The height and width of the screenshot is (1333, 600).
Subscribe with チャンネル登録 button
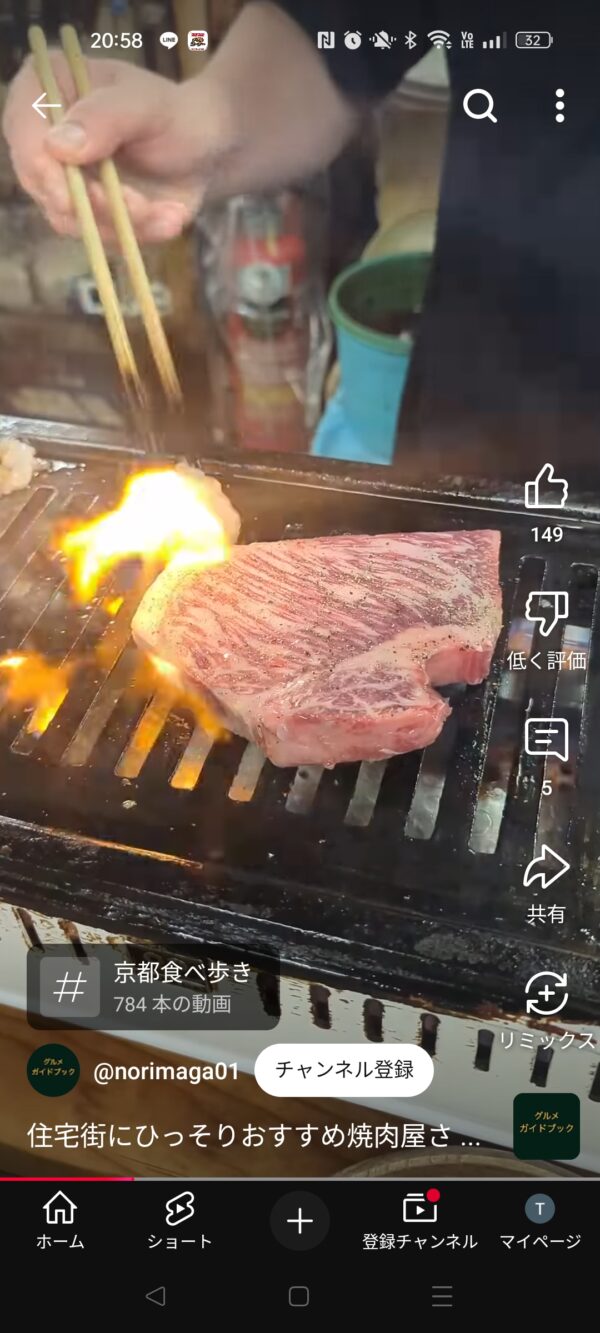click(x=344, y=1070)
